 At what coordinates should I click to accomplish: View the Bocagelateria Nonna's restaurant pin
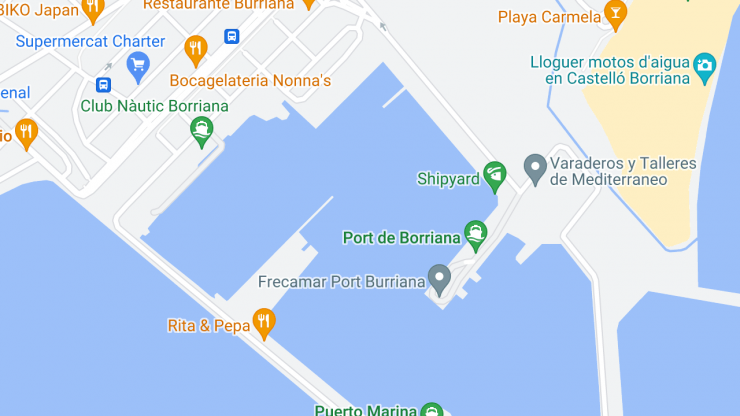[196, 47]
